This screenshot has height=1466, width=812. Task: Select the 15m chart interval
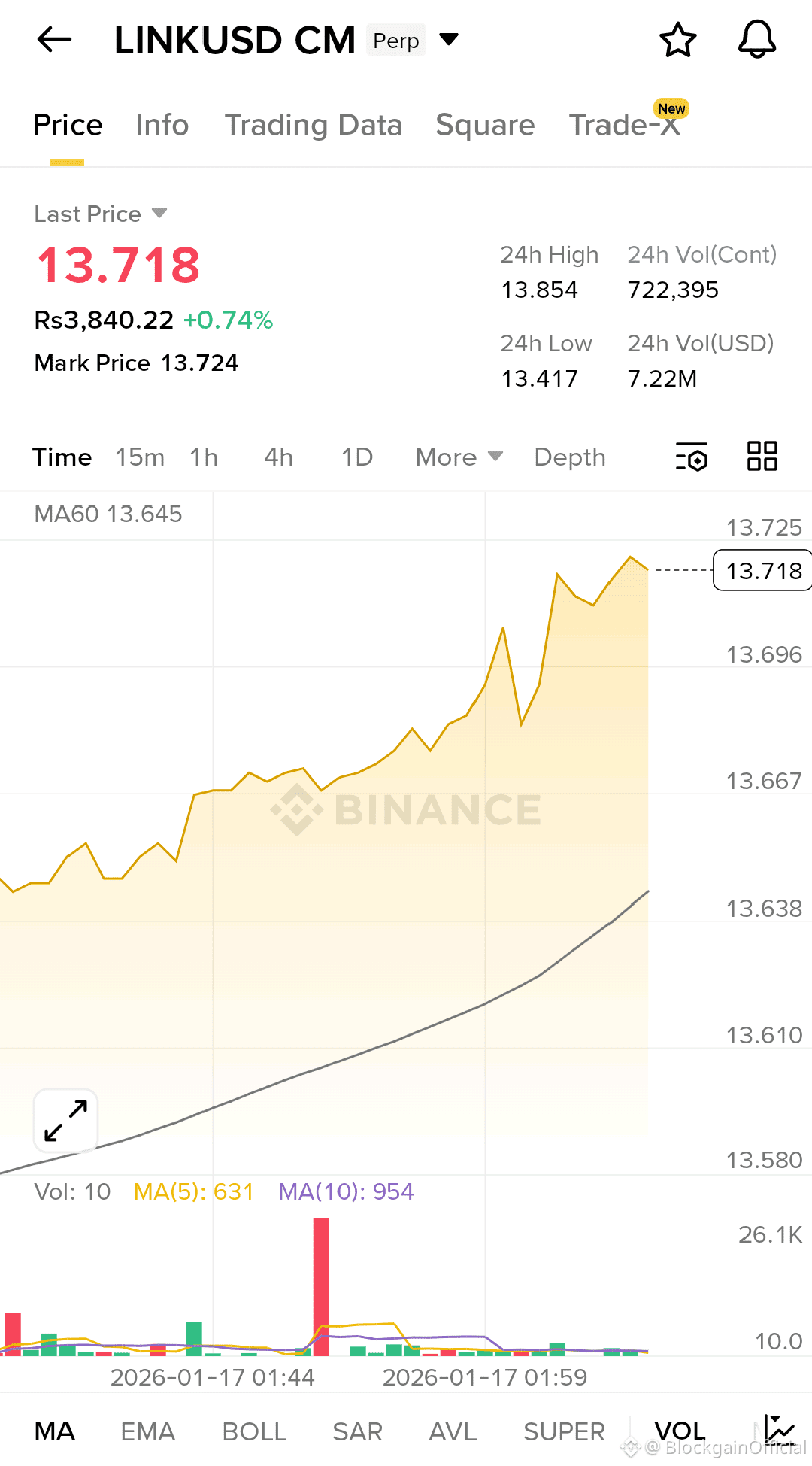(x=140, y=457)
